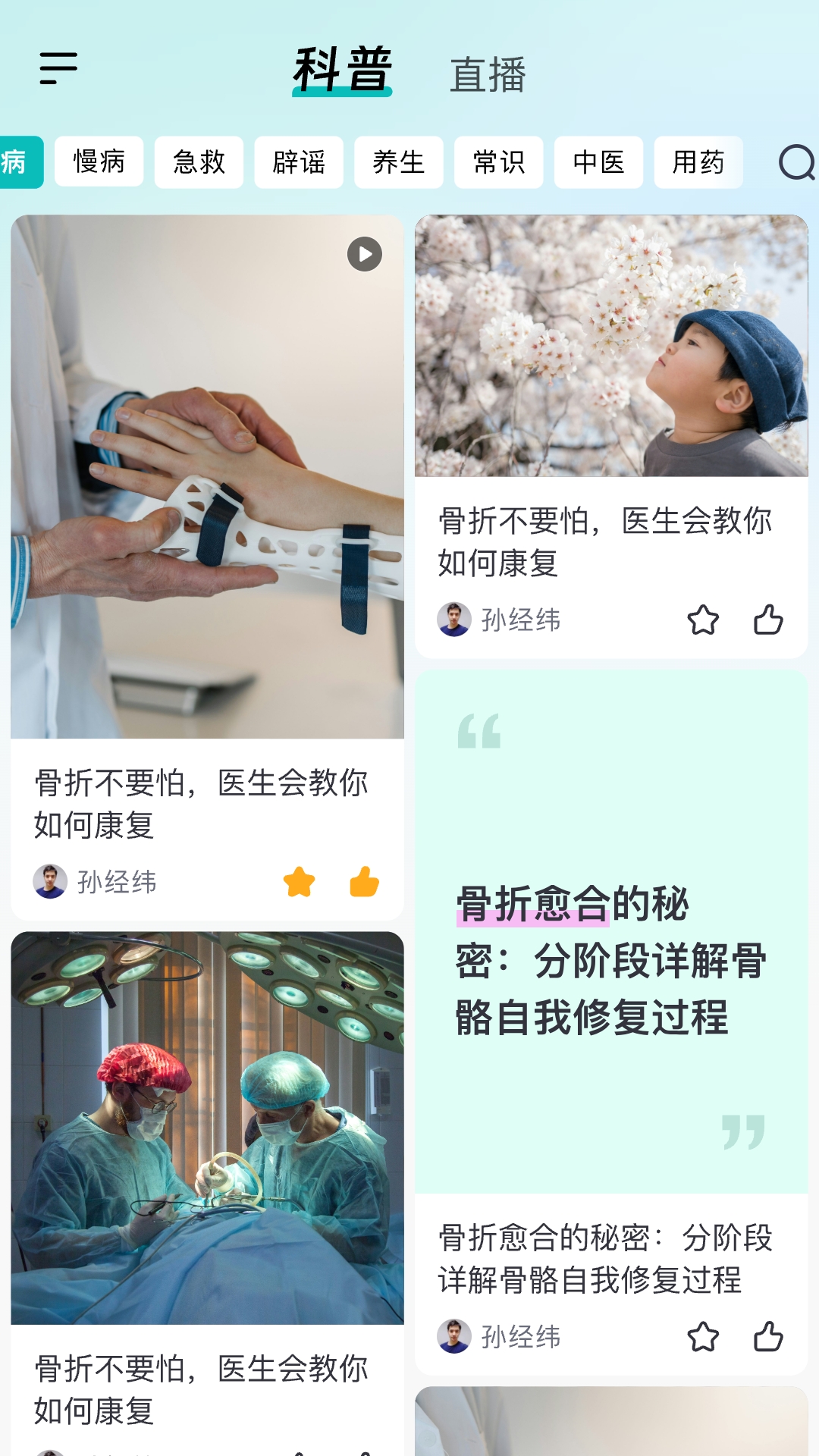Unfavorite the wrist brace article star
Viewport: 819px width, 1456px height.
point(299,882)
